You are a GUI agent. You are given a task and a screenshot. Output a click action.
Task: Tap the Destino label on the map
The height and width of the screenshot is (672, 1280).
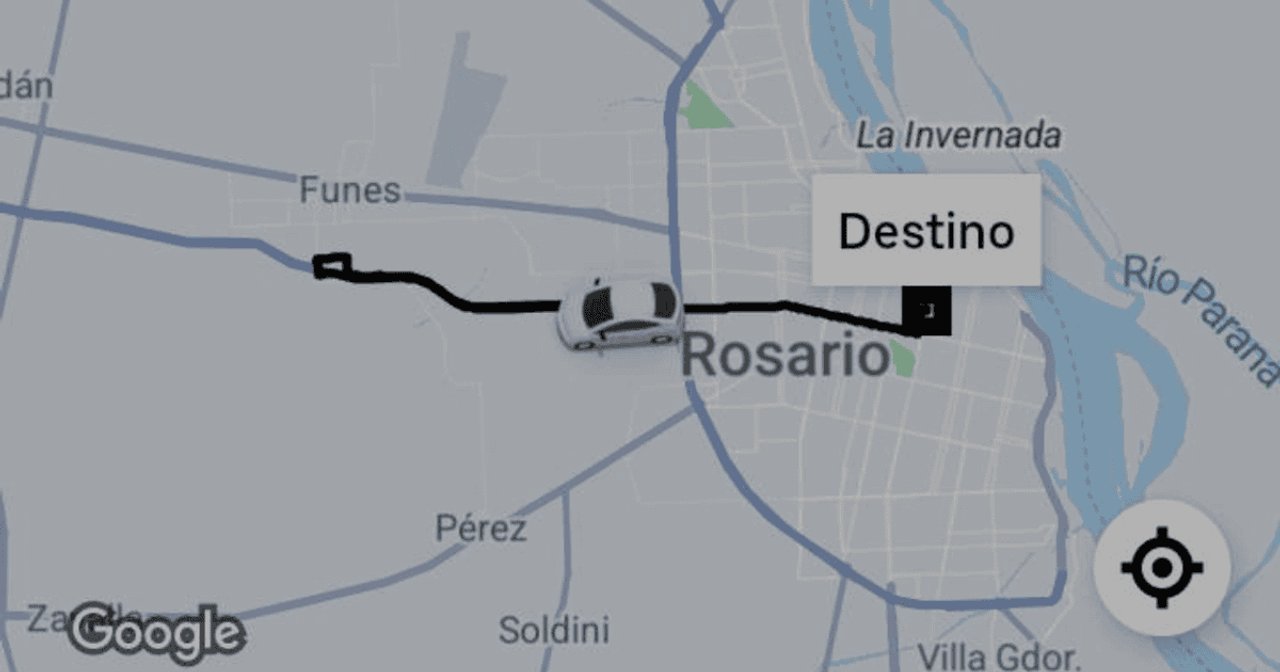click(x=926, y=231)
